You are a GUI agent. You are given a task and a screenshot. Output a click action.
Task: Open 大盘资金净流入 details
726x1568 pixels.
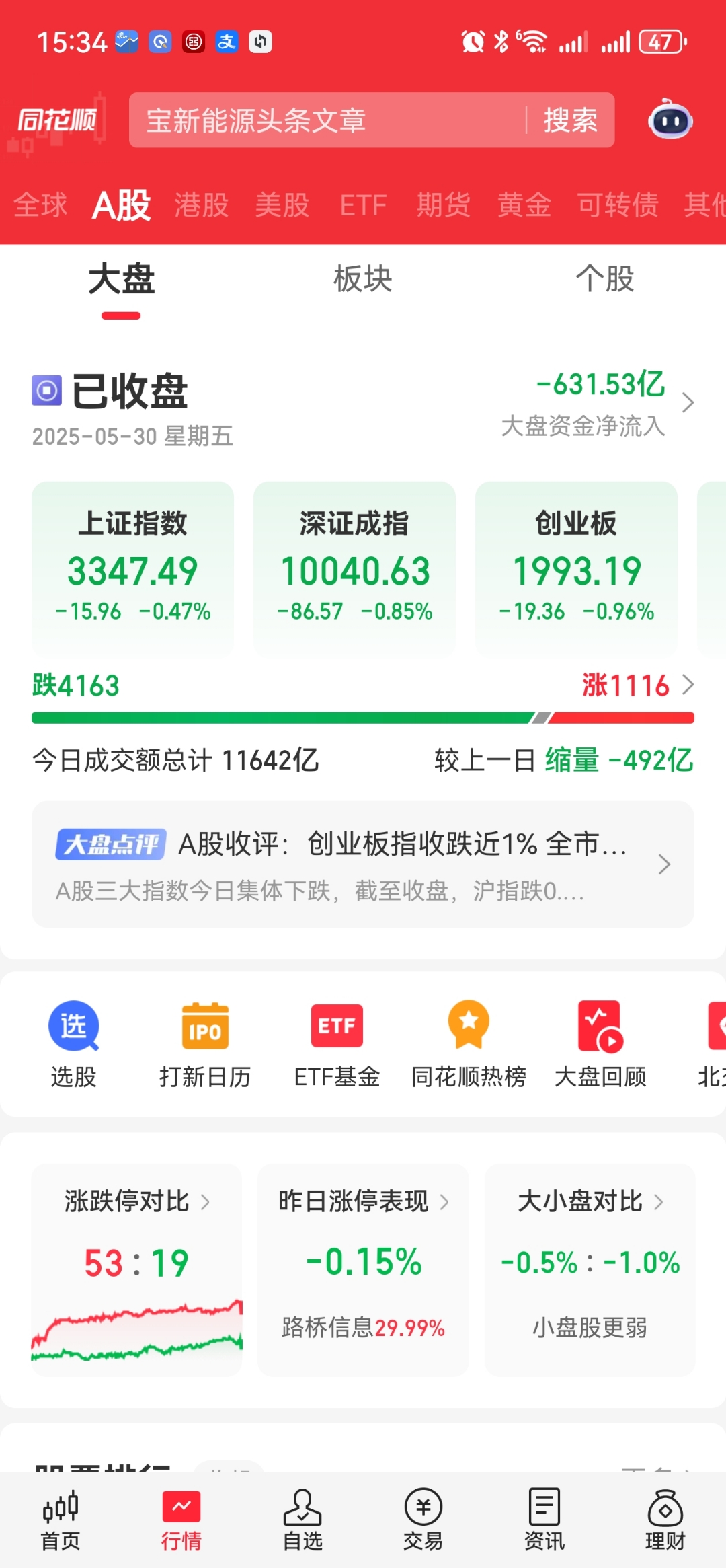tap(598, 404)
